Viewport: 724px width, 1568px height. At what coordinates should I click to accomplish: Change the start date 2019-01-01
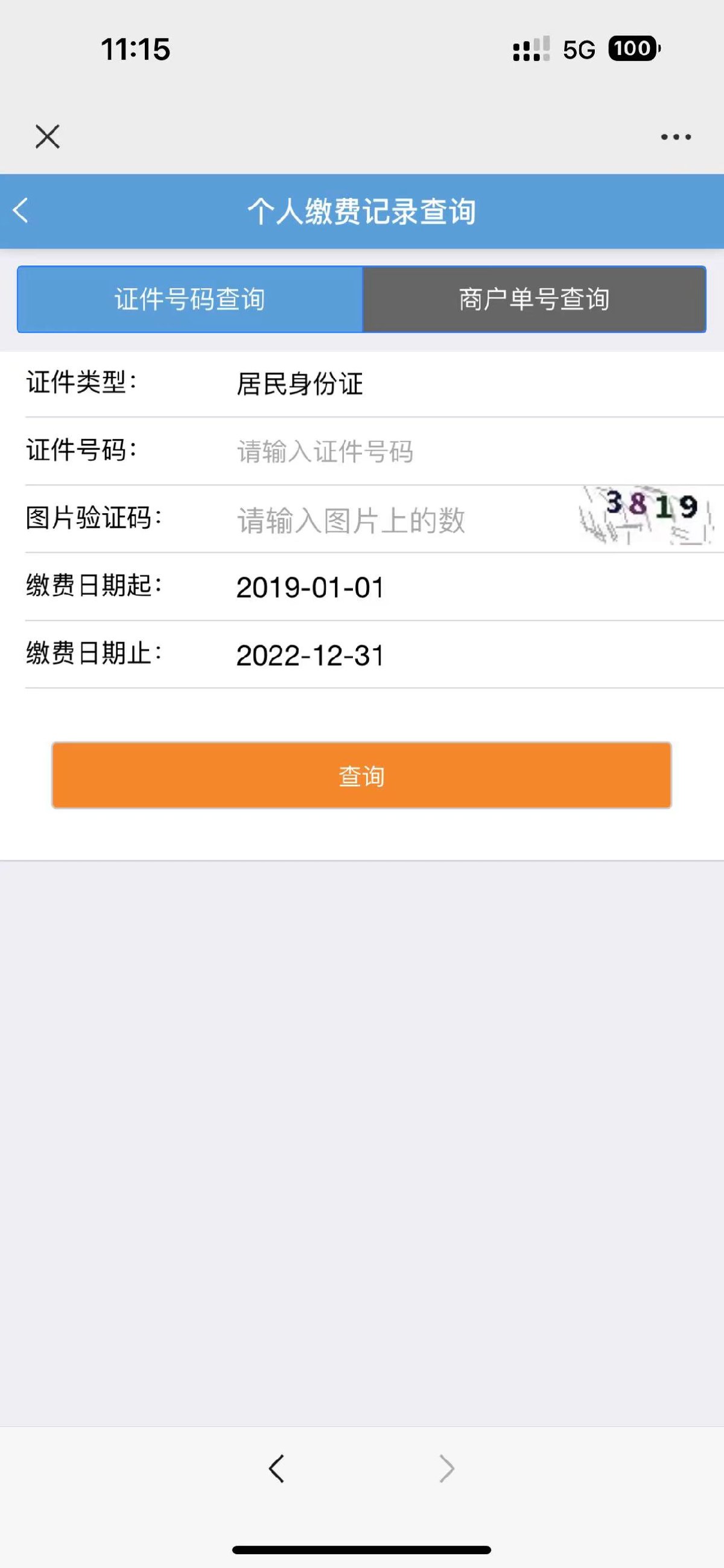coord(311,588)
